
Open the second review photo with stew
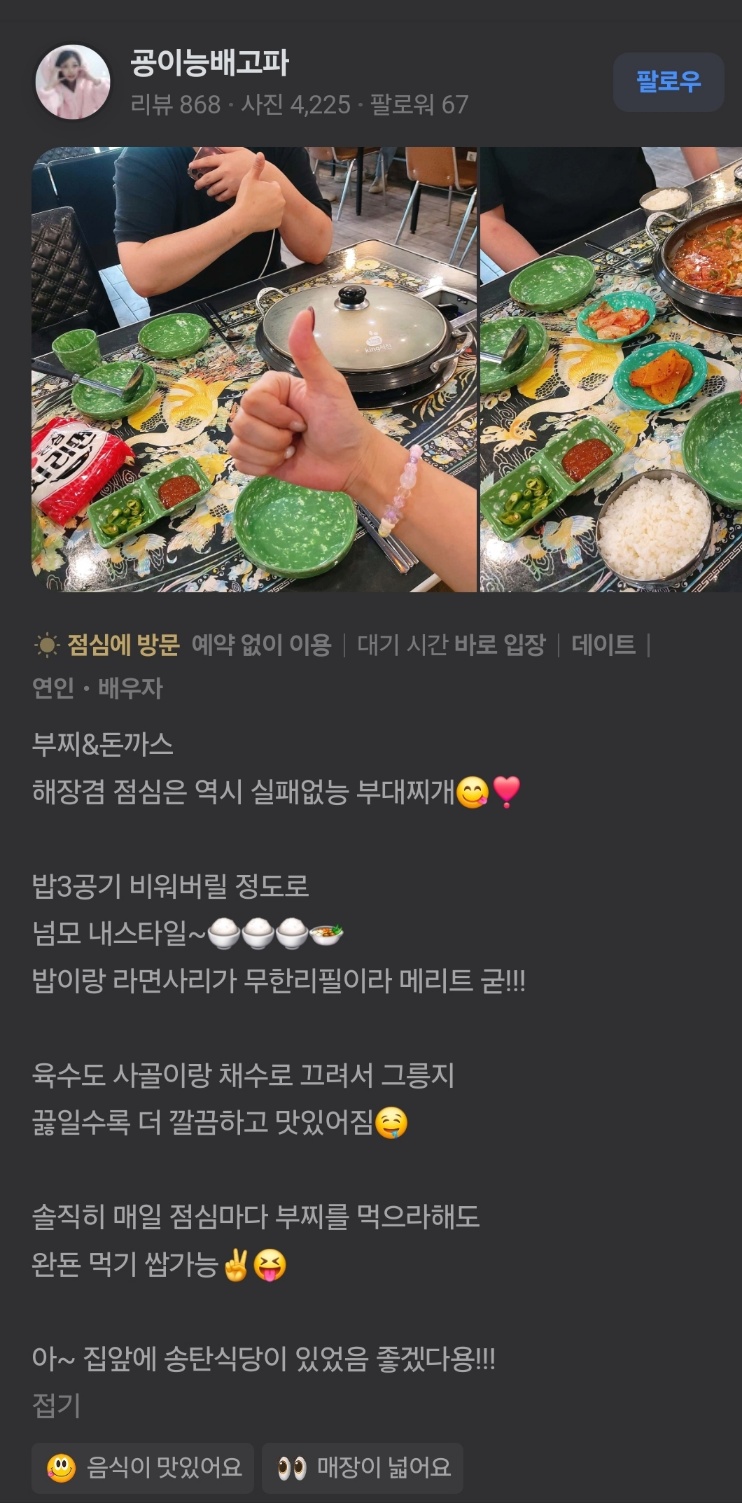point(611,369)
